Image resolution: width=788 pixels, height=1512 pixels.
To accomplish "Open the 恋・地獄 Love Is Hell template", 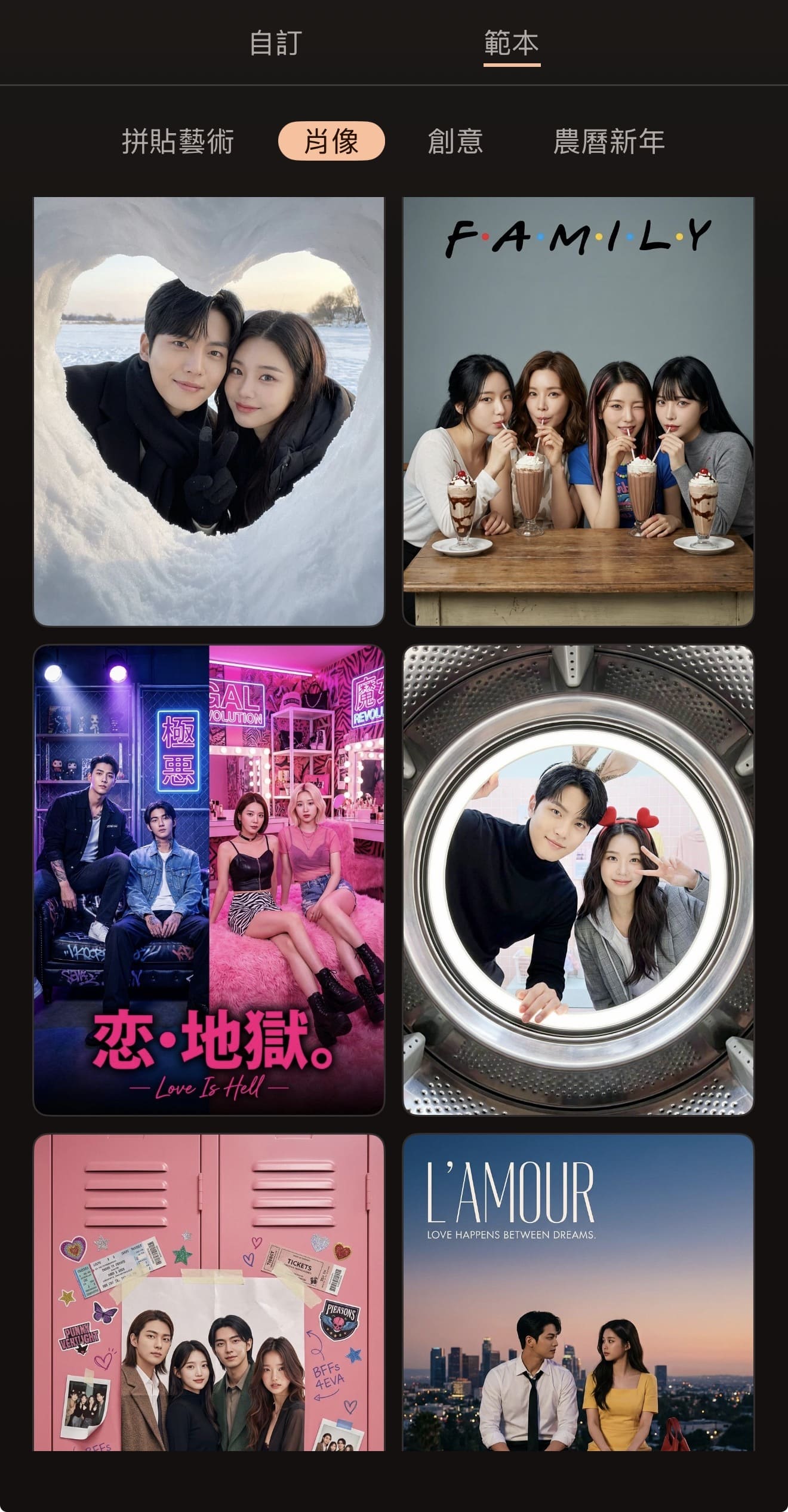I will pyautogui.click(x=209, y=880).
